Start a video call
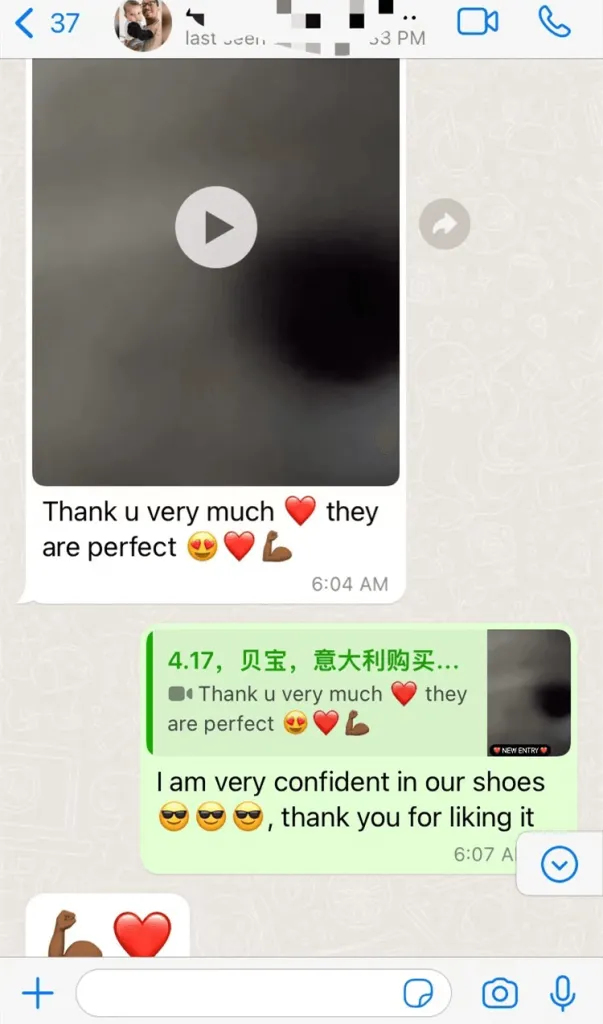 478,22
